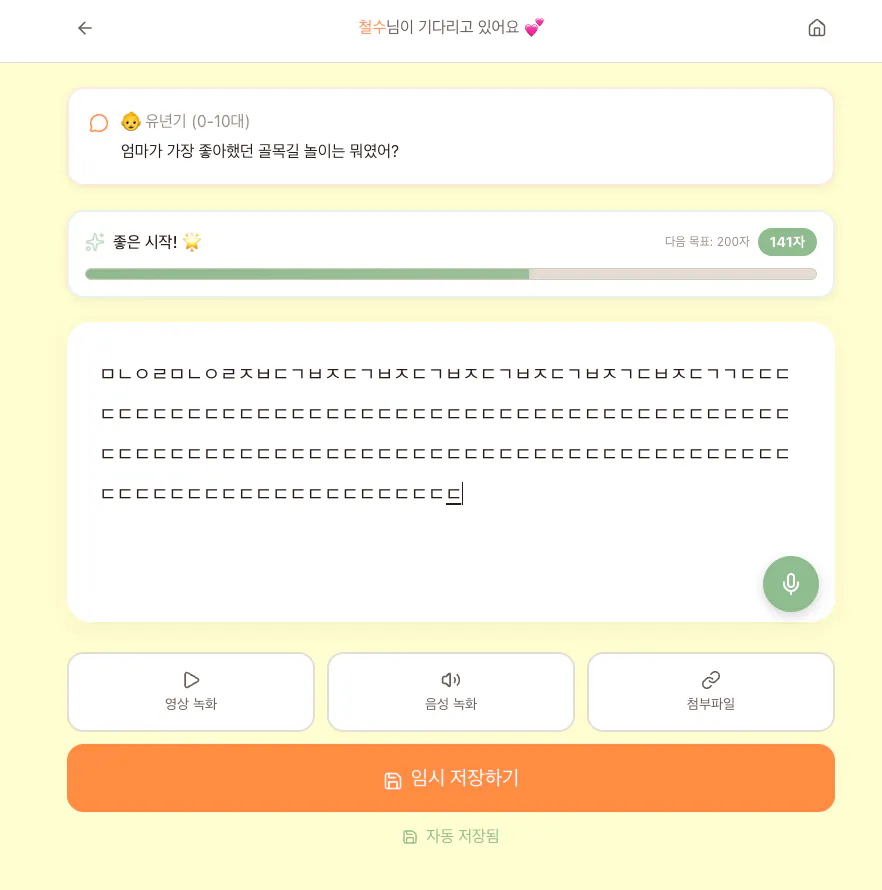Click the speech bubble icon beside the question
This screenshot has width=882, height=890.
point(98,123)
